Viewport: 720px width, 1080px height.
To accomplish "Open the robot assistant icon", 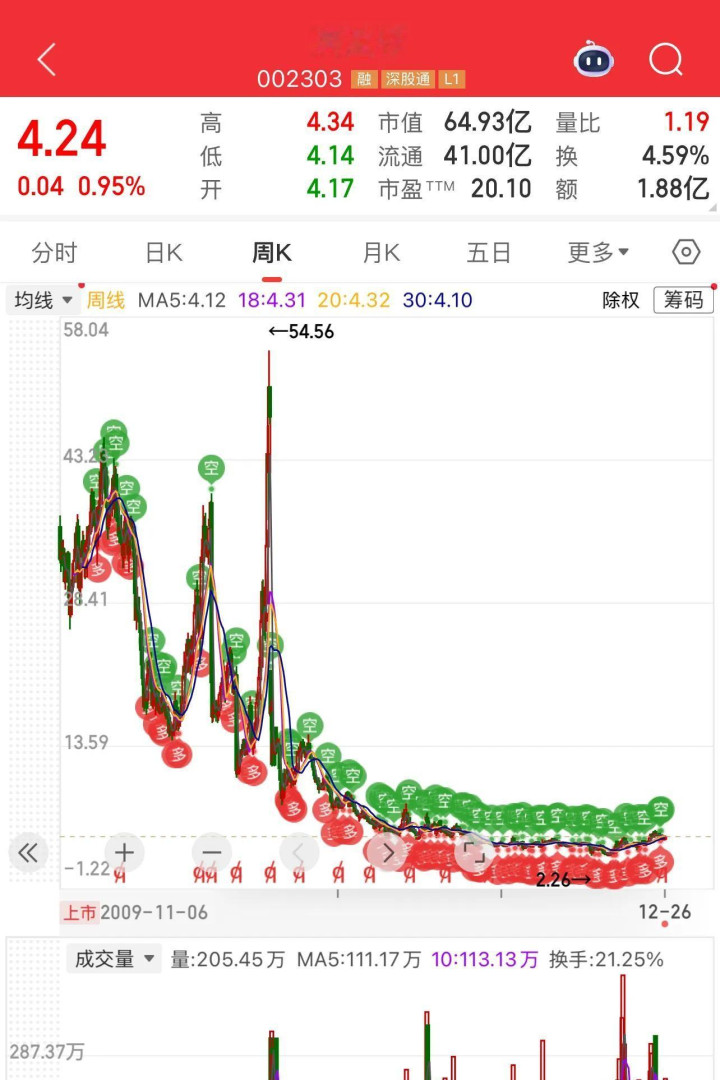I will (x=593, y=60).
